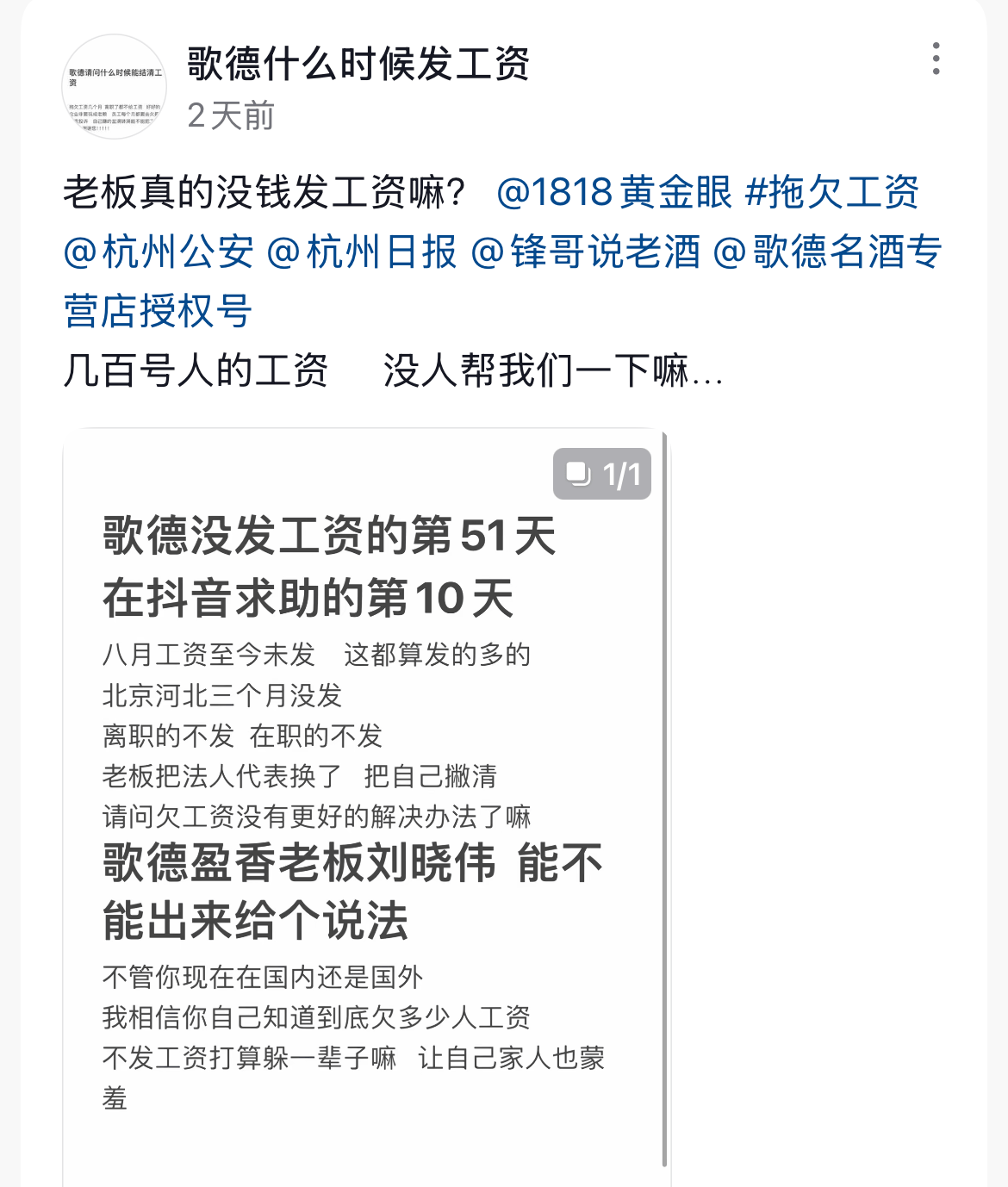Open the @杭州公安 mention

(x=159, y=252)
